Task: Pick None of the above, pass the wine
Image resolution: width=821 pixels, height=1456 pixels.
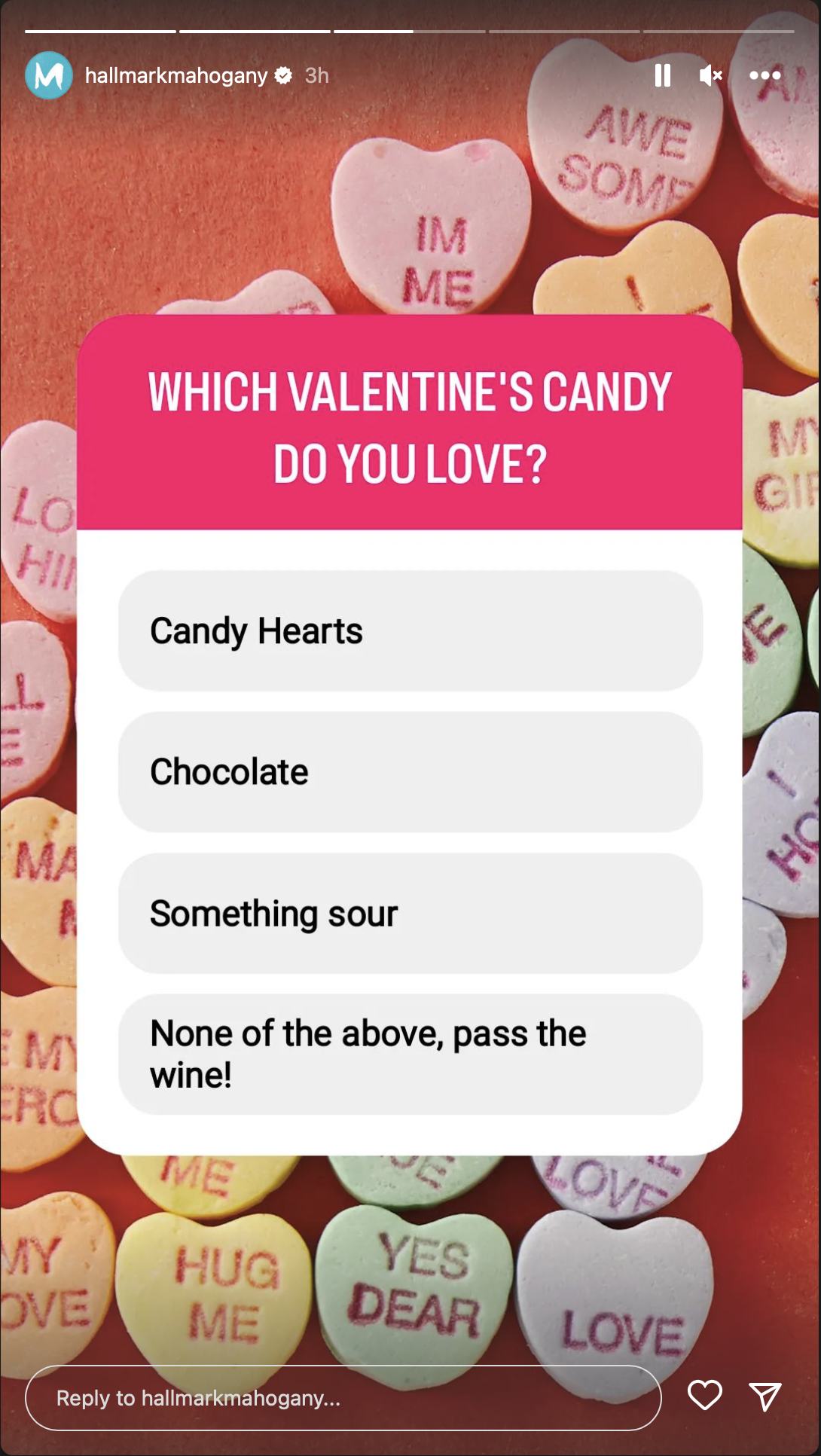Action: [410, 1054]
